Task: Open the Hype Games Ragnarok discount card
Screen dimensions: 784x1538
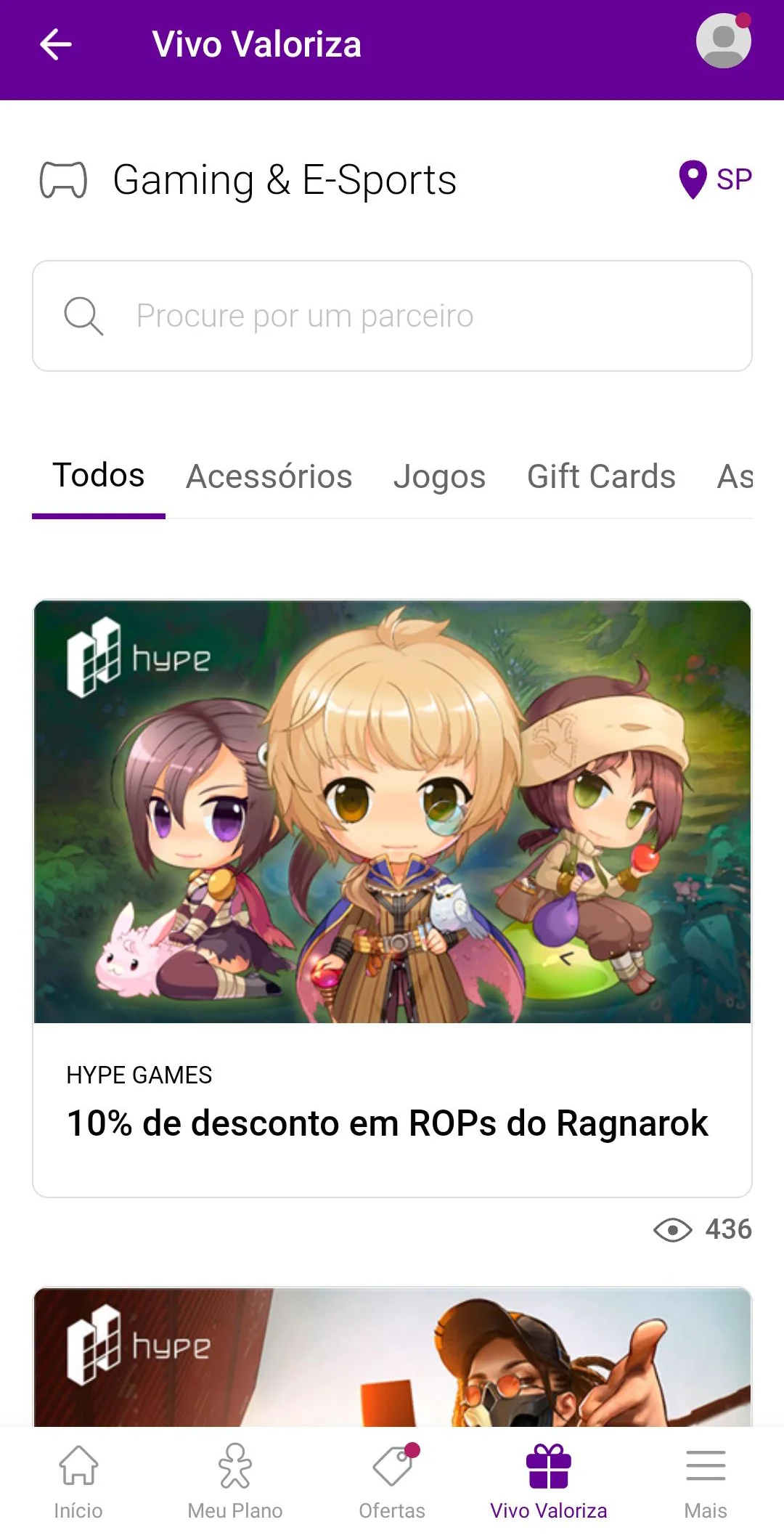Action: [x=392, y=898]
